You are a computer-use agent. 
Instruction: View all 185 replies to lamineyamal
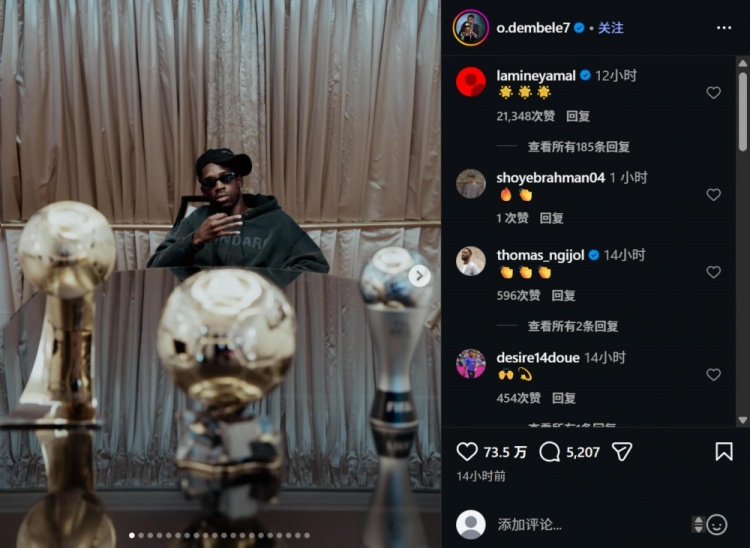(578, 147)
